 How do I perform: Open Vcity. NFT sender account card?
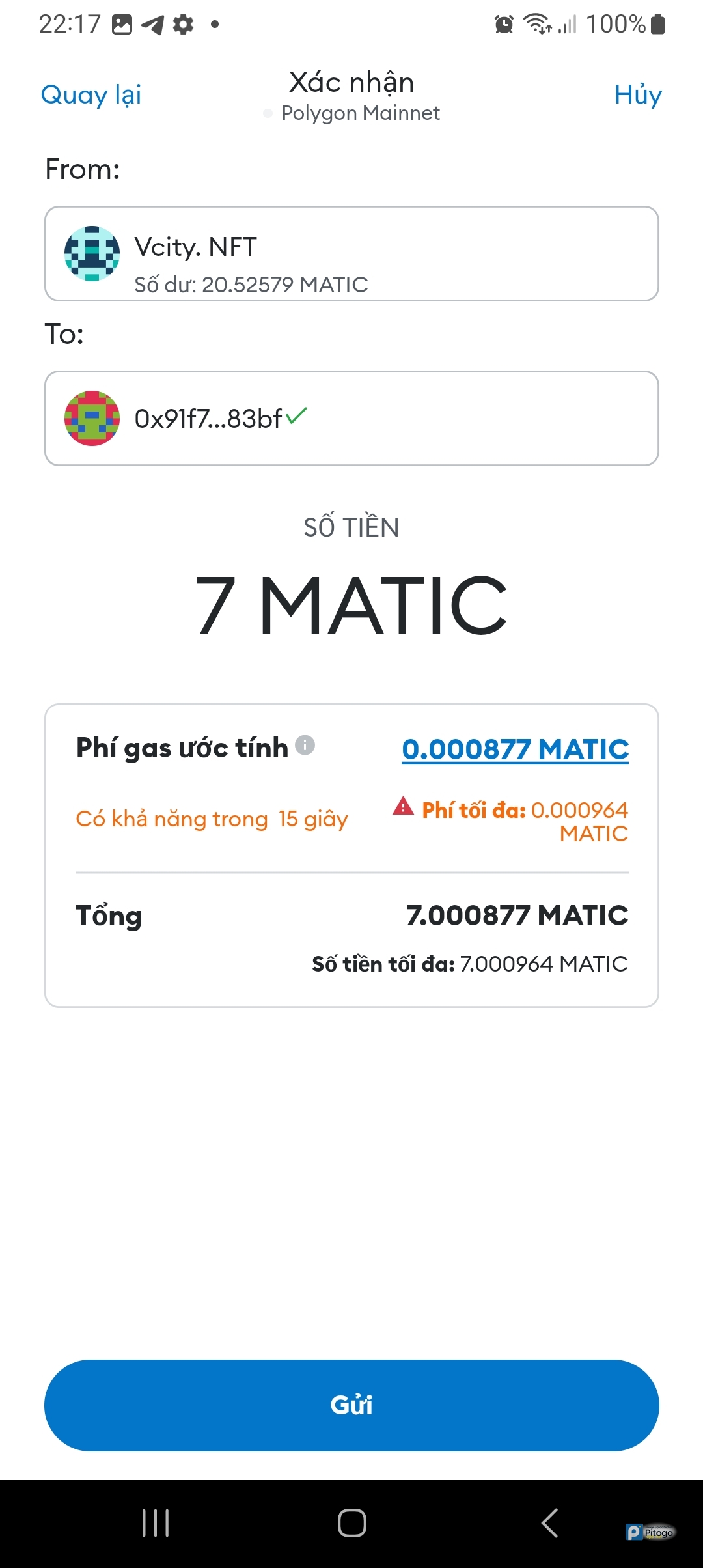(351, 254)
